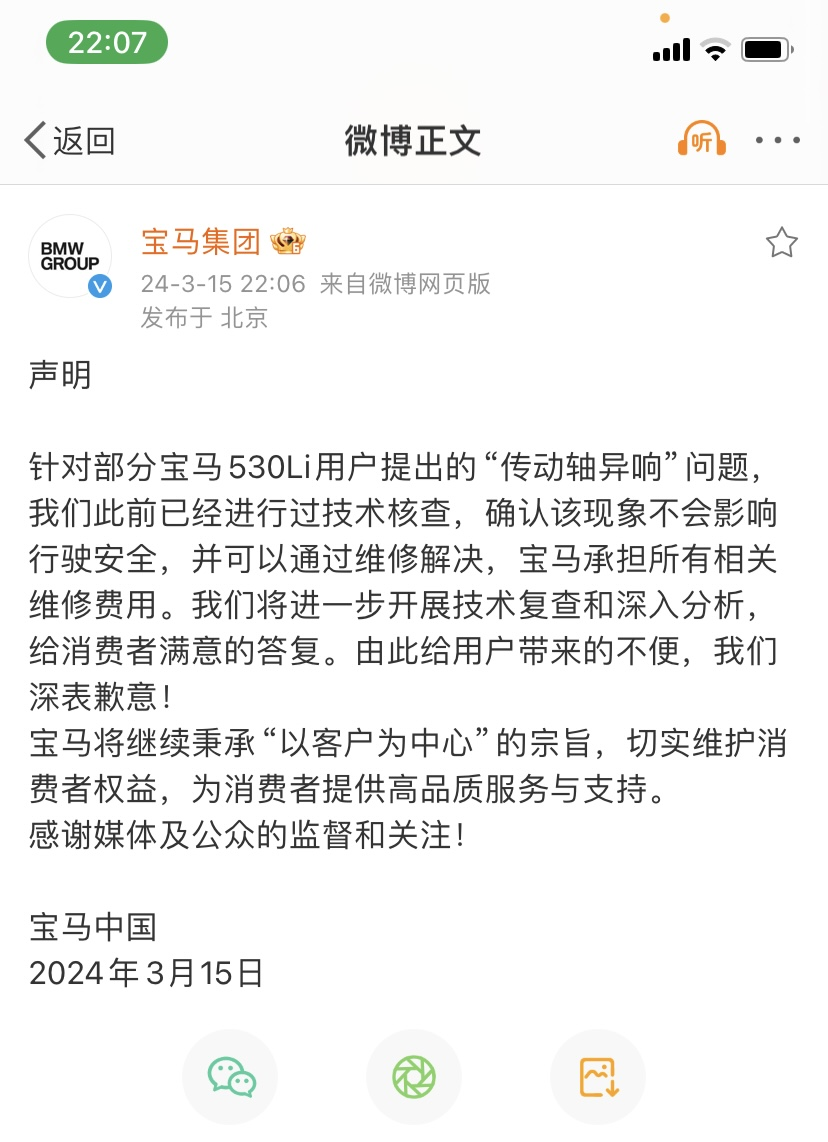
Task: Open the three-dot overflow menu
Action: (778, 141)
